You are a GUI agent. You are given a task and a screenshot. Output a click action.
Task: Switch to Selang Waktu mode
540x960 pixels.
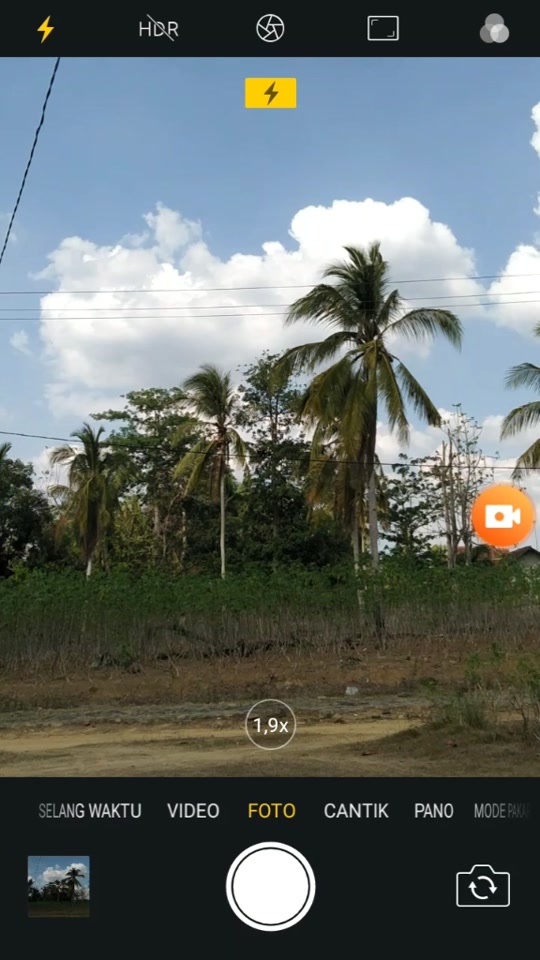coord(90,811)
